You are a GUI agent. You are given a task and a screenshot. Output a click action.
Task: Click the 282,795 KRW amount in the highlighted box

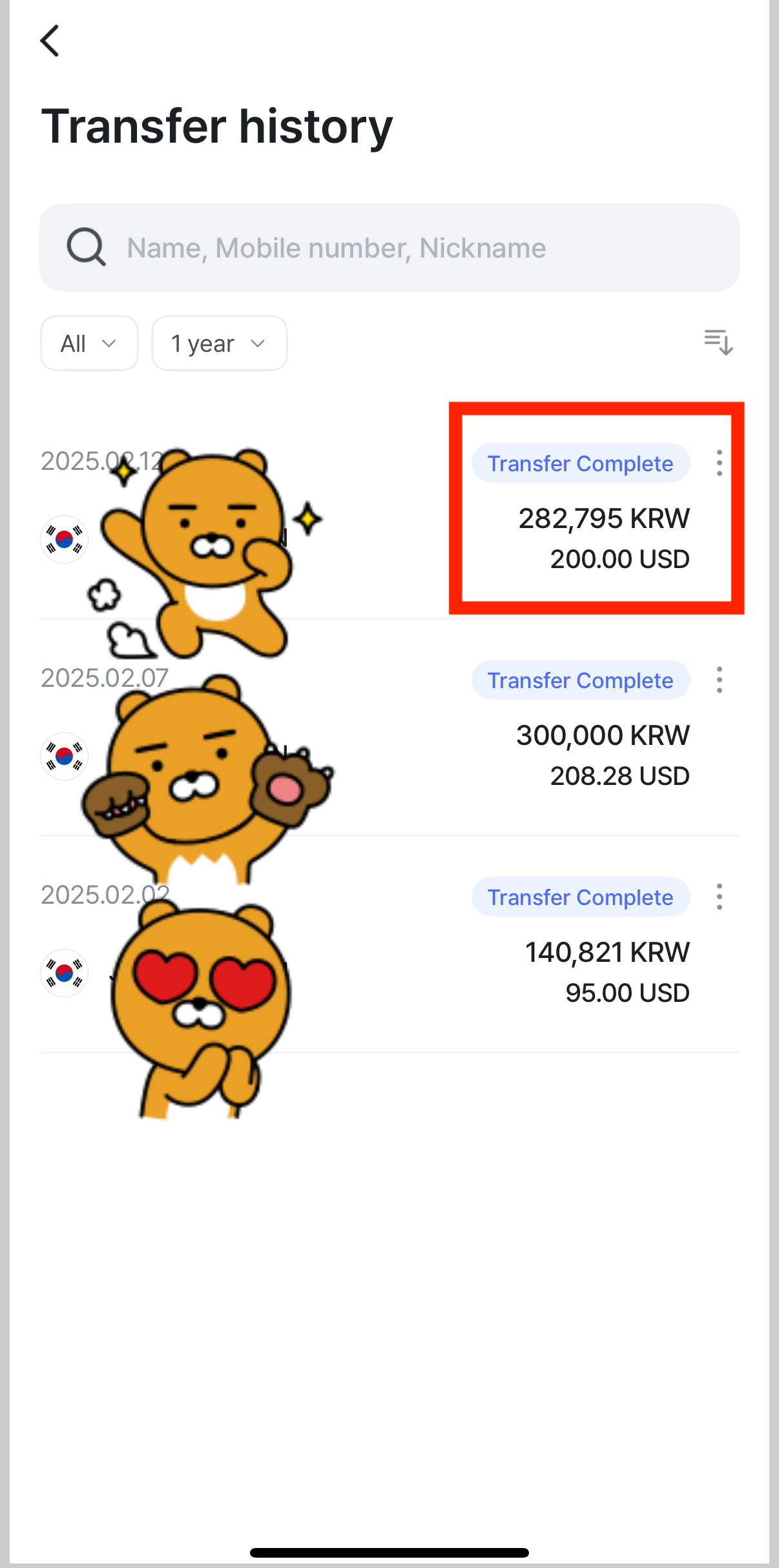point(603,518)
